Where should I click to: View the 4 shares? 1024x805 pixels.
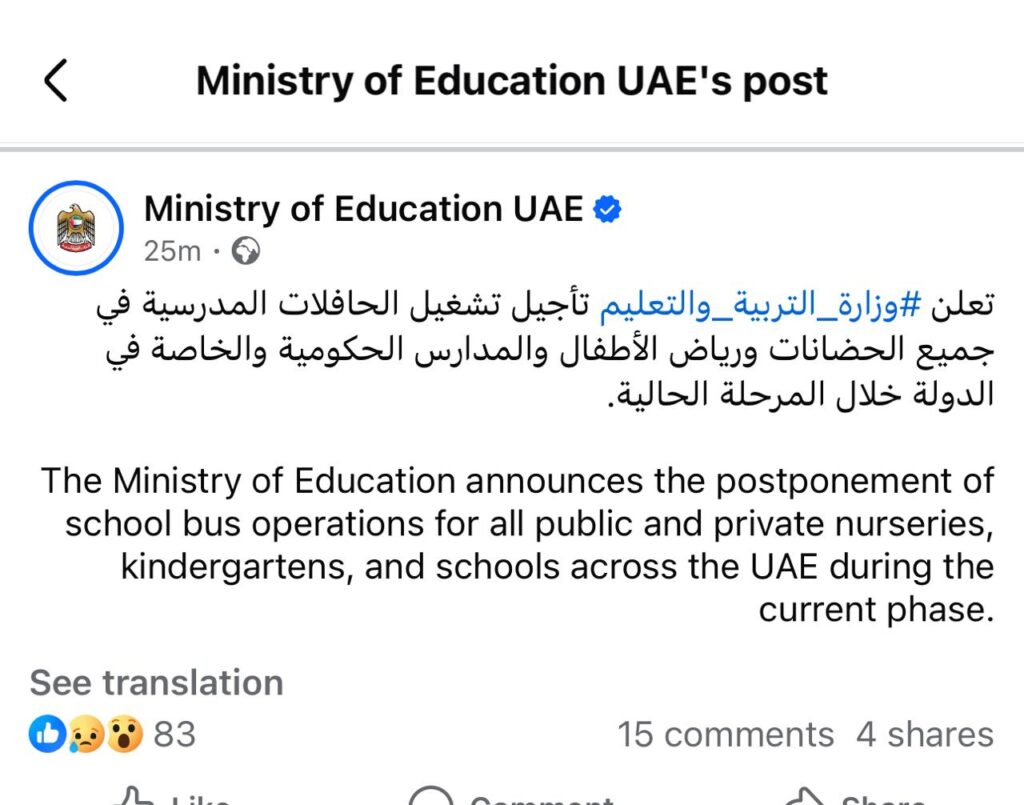[x=924, y=734]
